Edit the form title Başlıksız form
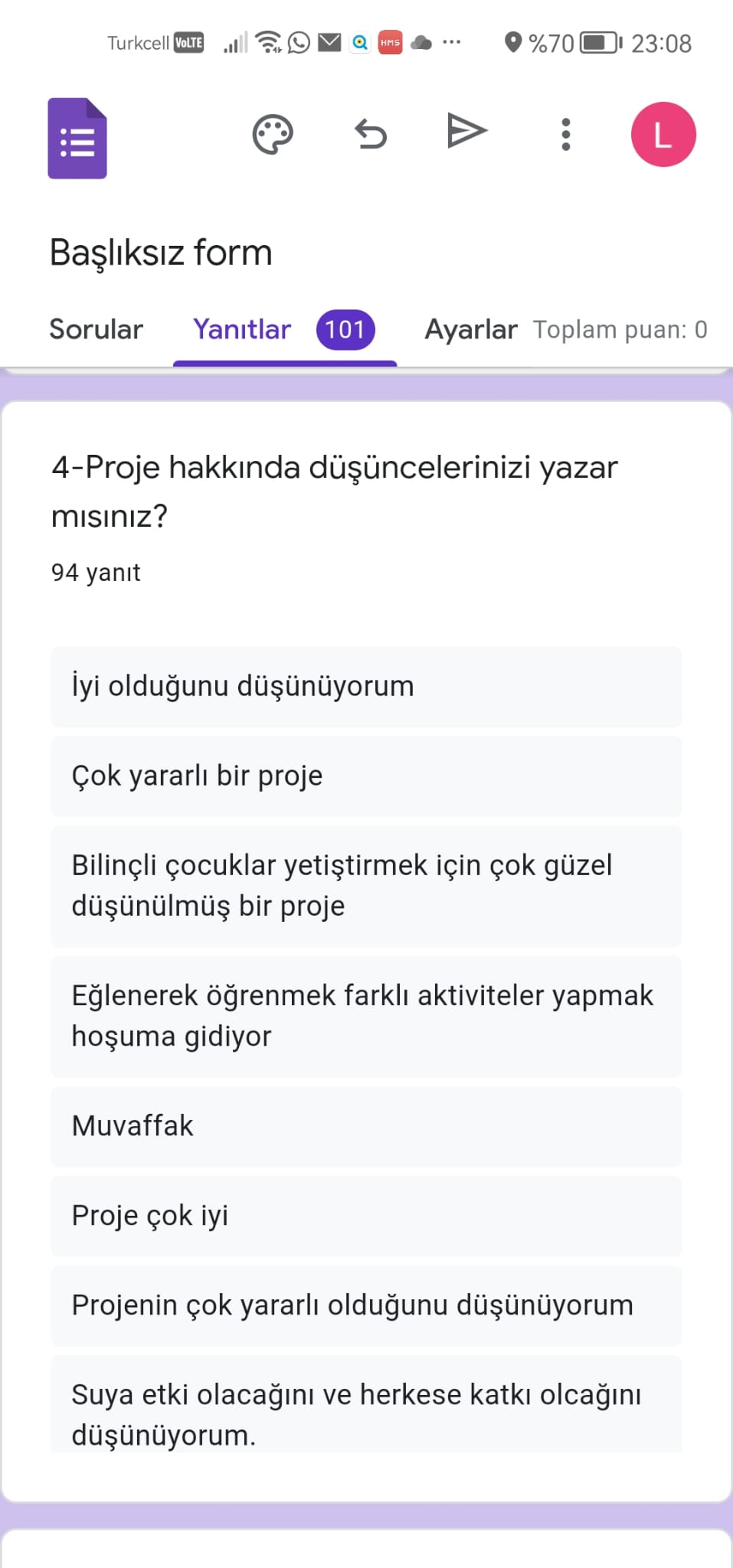Image resolution: width=733 pixels, height=1568 pixels. click(161, 251)
